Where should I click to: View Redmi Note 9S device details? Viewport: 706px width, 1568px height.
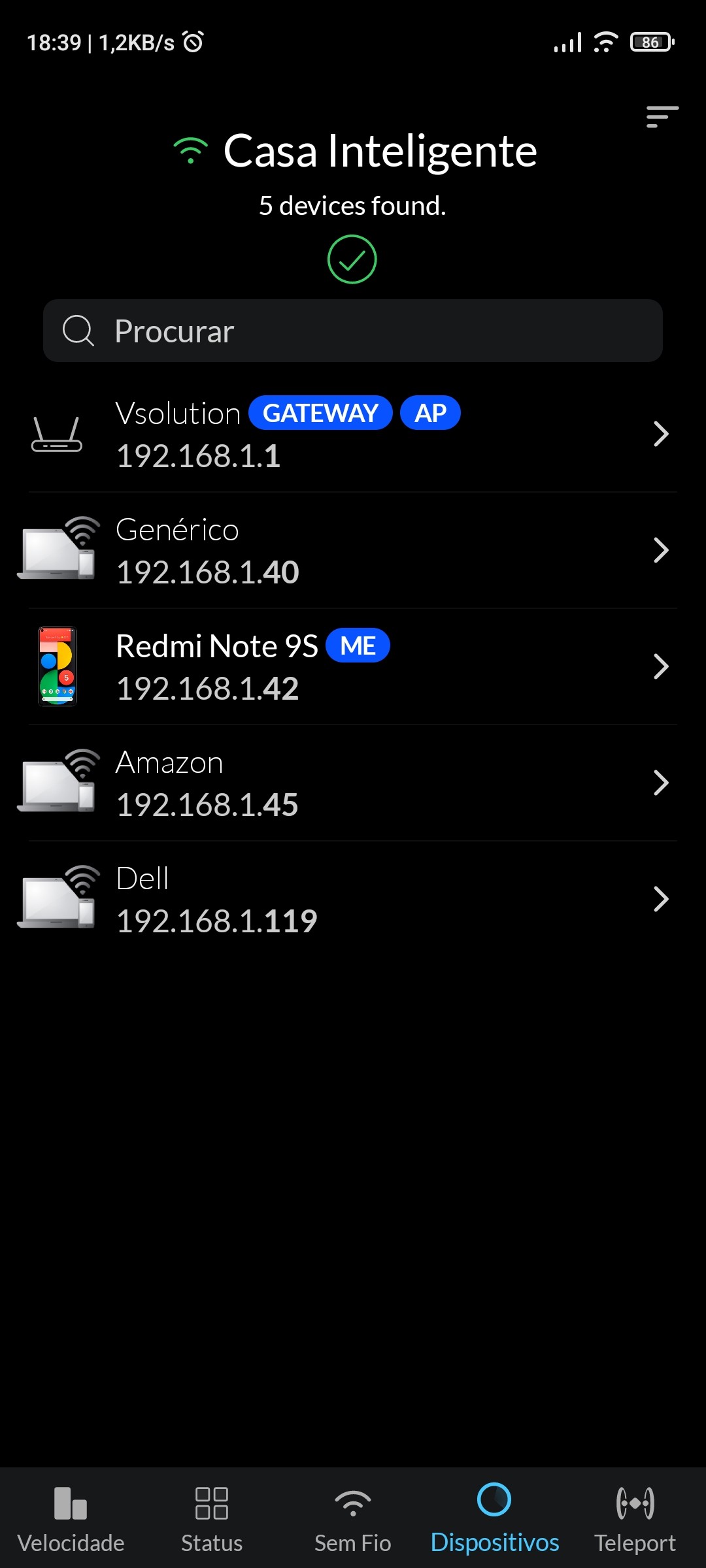pyautogui.click(x=353, y=667)
